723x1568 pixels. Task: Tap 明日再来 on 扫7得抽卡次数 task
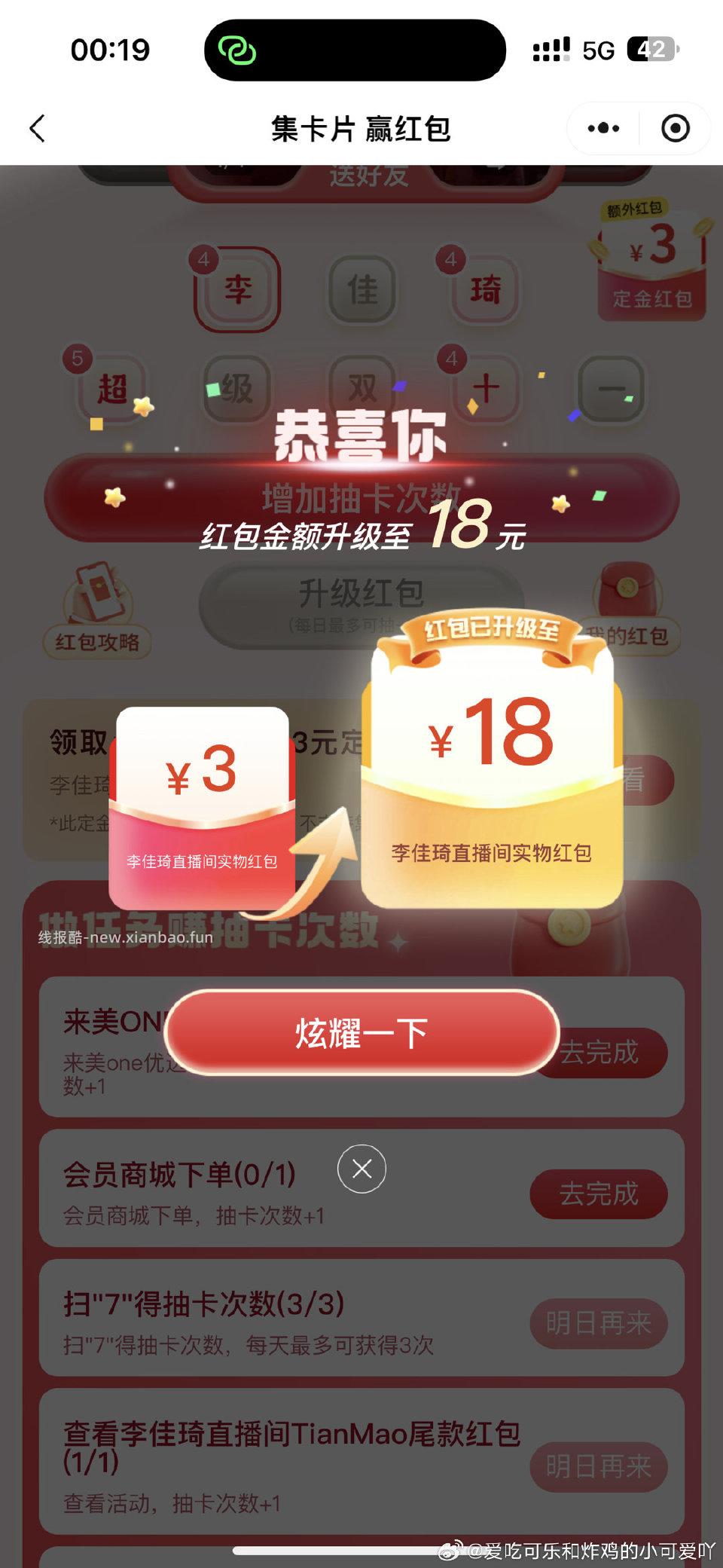[599, 1325]
